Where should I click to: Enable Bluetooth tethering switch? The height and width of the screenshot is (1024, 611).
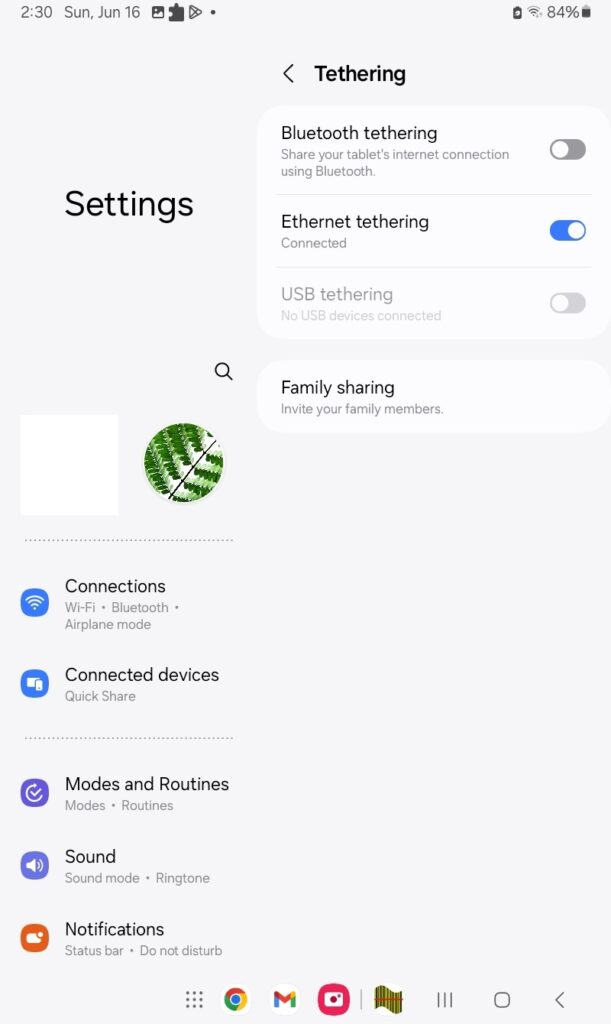pos(567,150)
